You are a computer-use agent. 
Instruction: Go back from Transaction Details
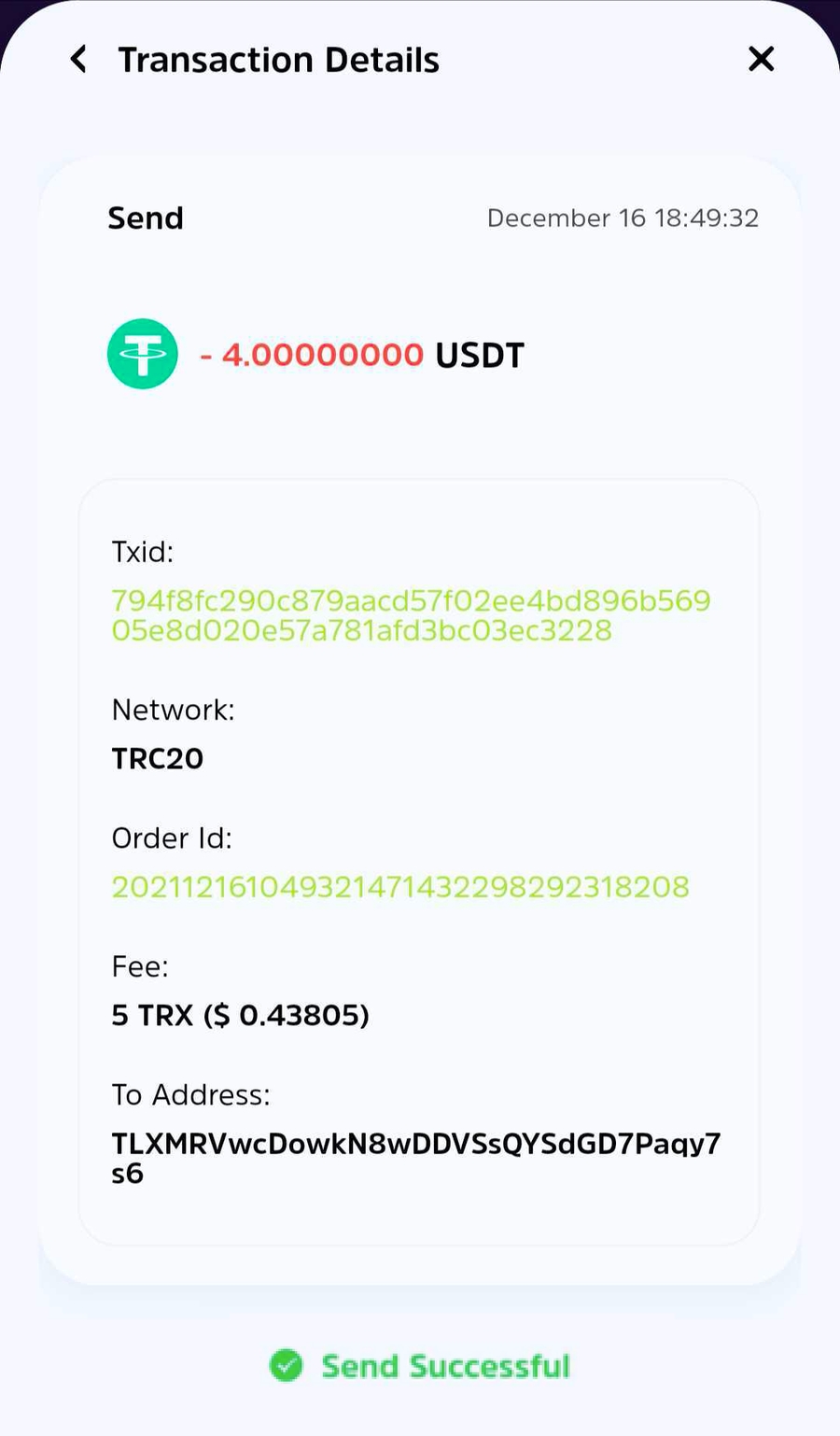point(79,60)
